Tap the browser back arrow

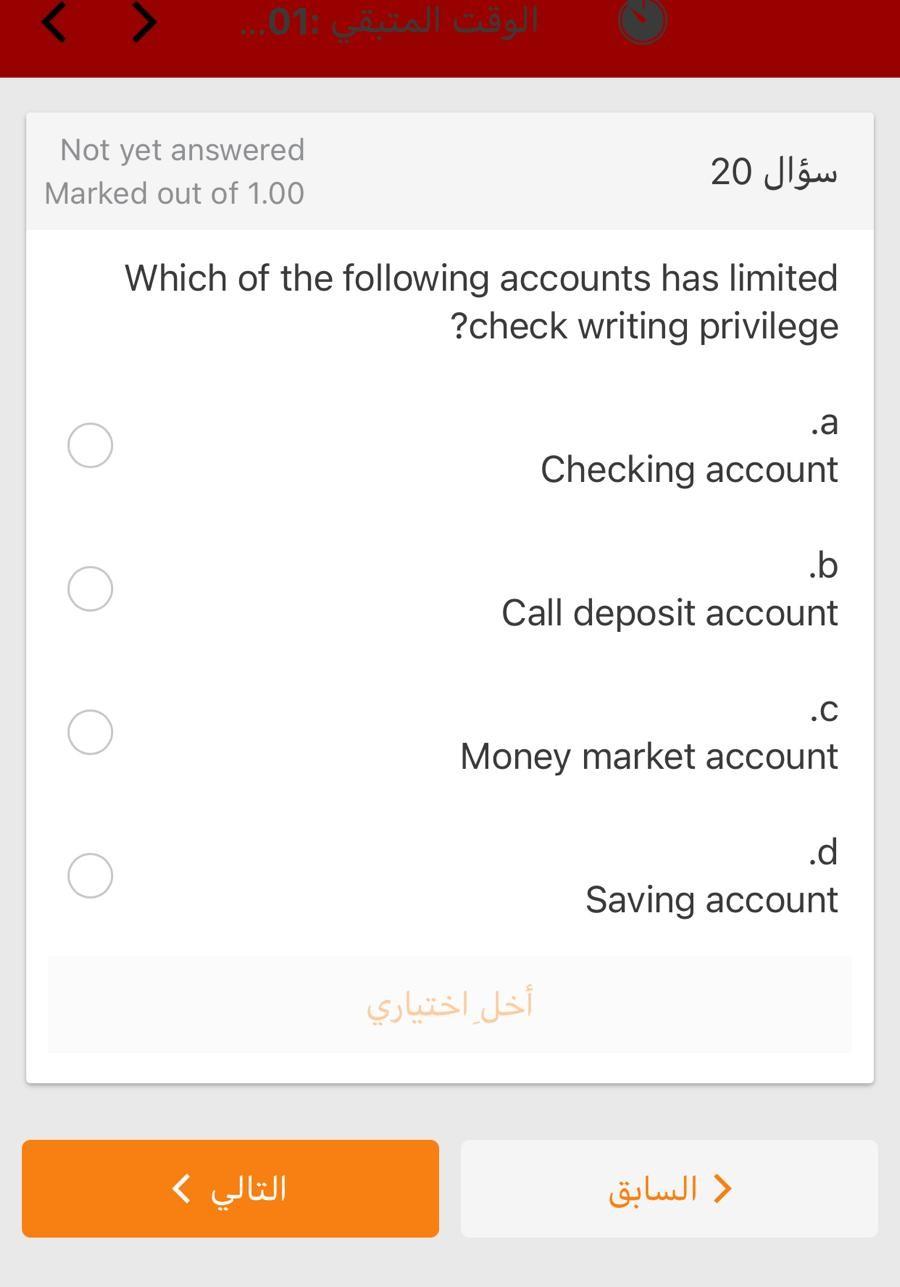point(55,22)
